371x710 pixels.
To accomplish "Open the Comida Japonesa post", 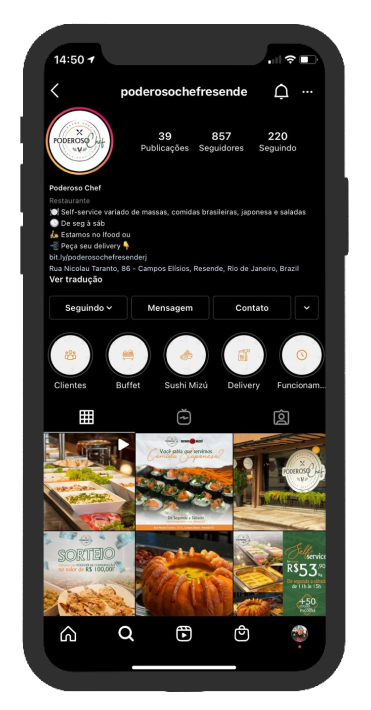I will pos(184,482).
